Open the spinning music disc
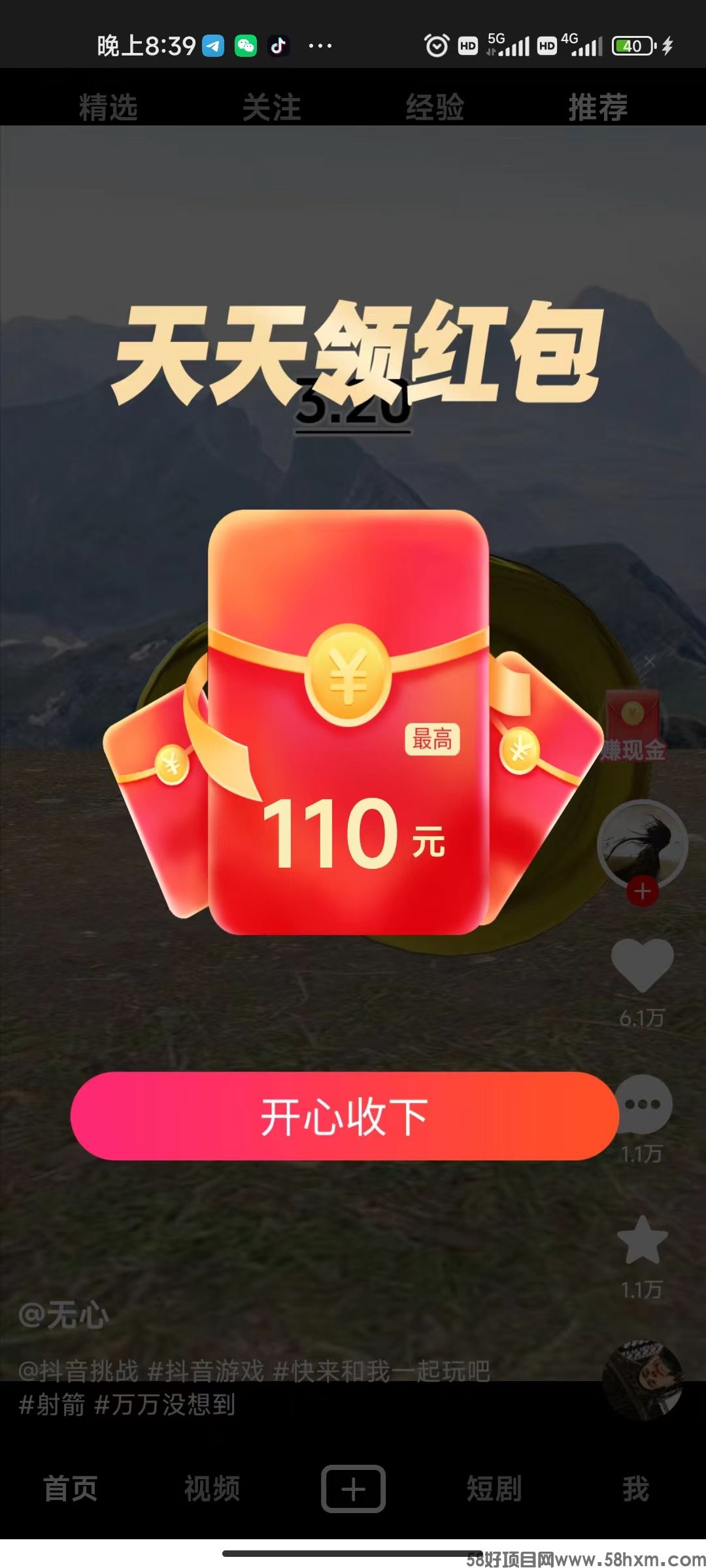The height and width of the screenshot is (1568, 706). [642, 1379]
